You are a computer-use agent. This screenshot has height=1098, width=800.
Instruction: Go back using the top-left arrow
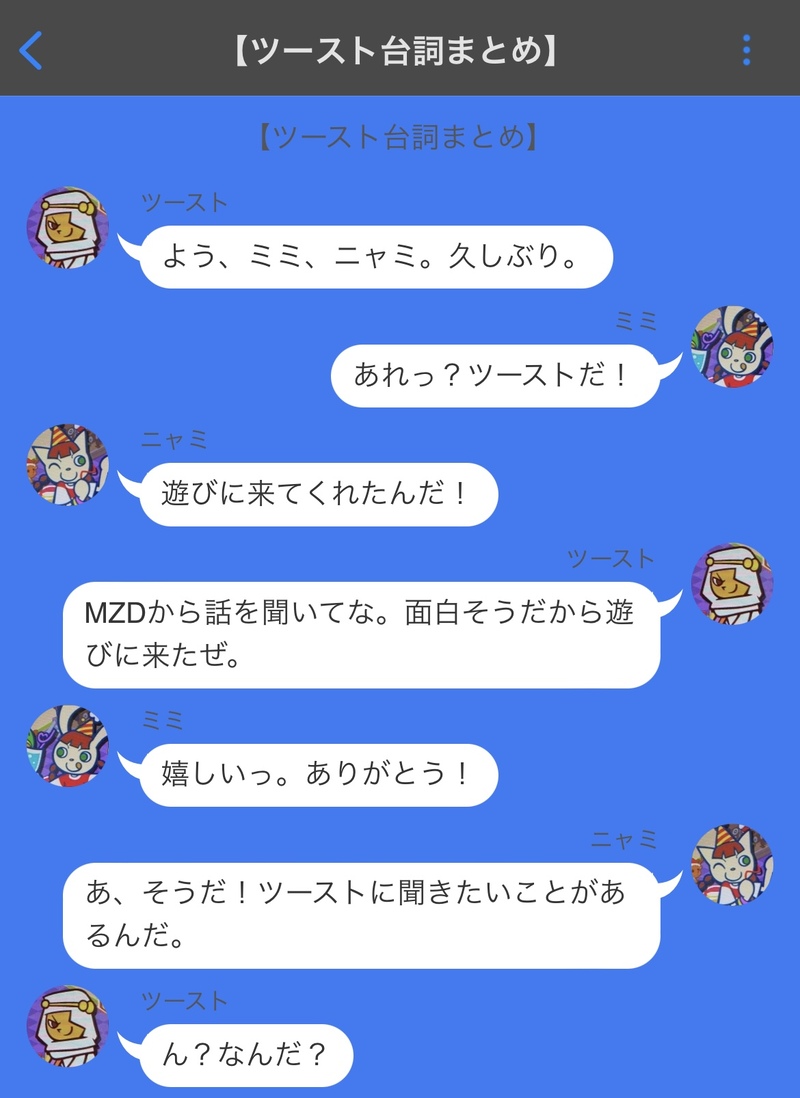[x=32, y=50]
